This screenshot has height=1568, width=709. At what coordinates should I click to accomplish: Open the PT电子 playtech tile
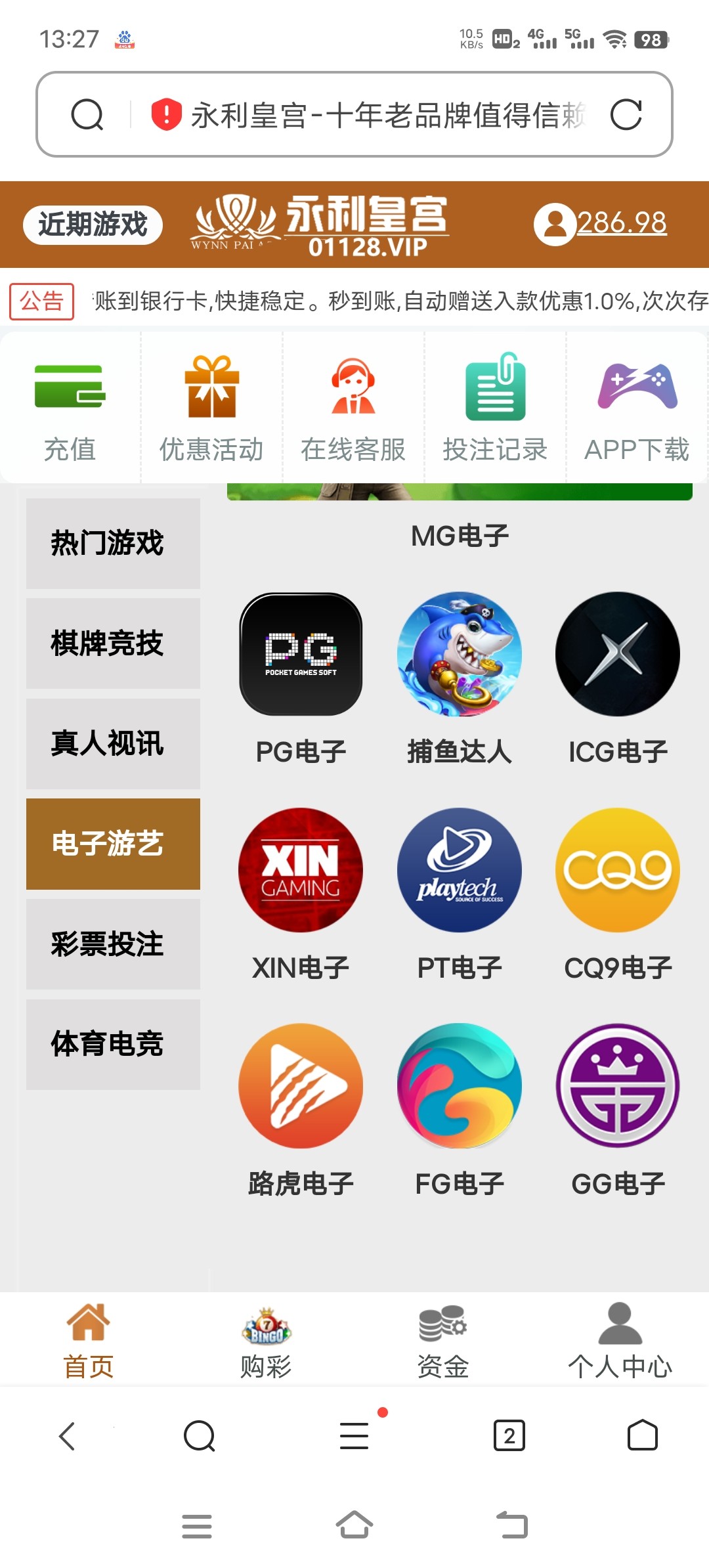tap(460, 872)
